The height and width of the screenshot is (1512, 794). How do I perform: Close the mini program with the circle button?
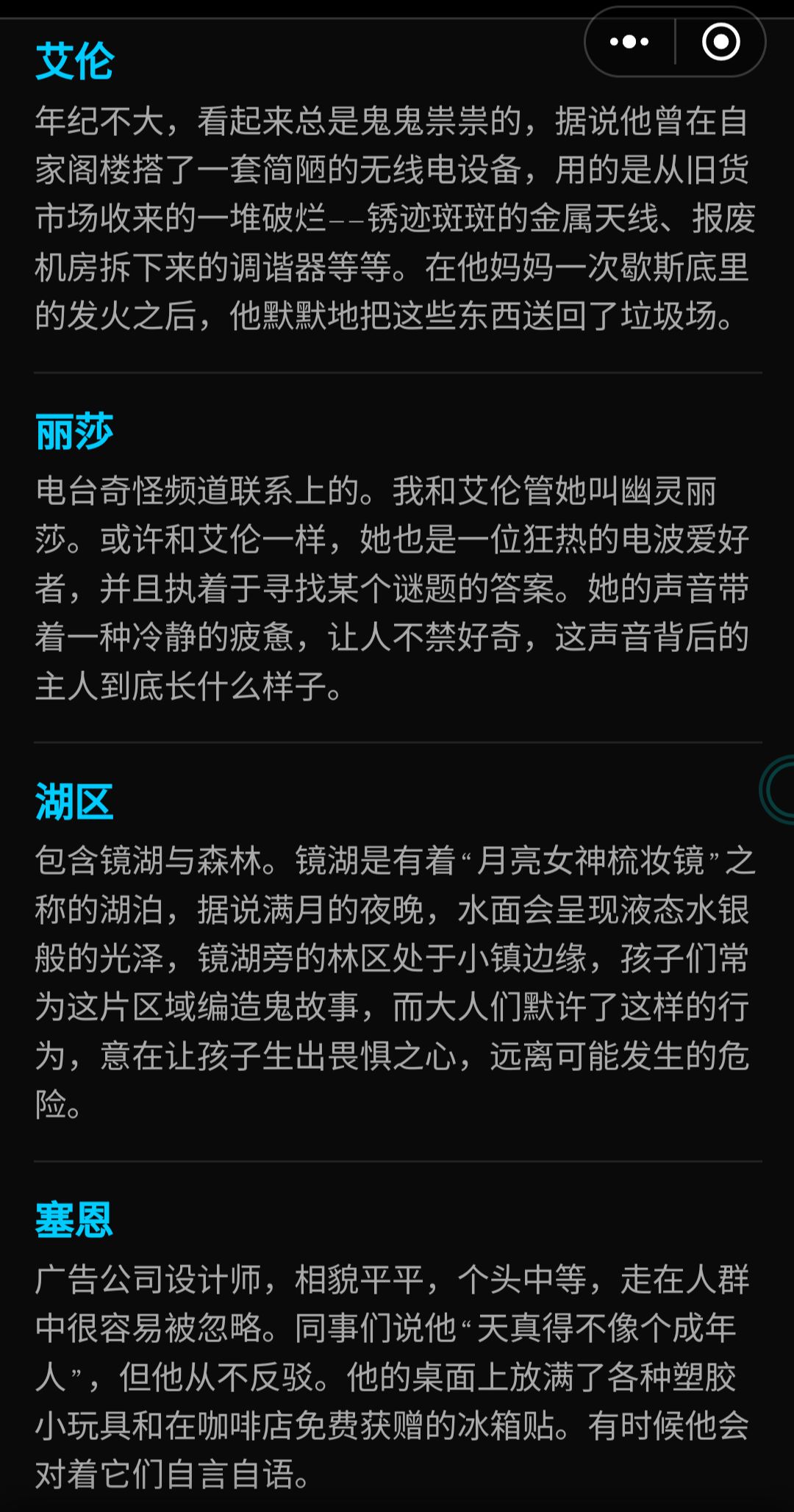(x=720, y=42)
